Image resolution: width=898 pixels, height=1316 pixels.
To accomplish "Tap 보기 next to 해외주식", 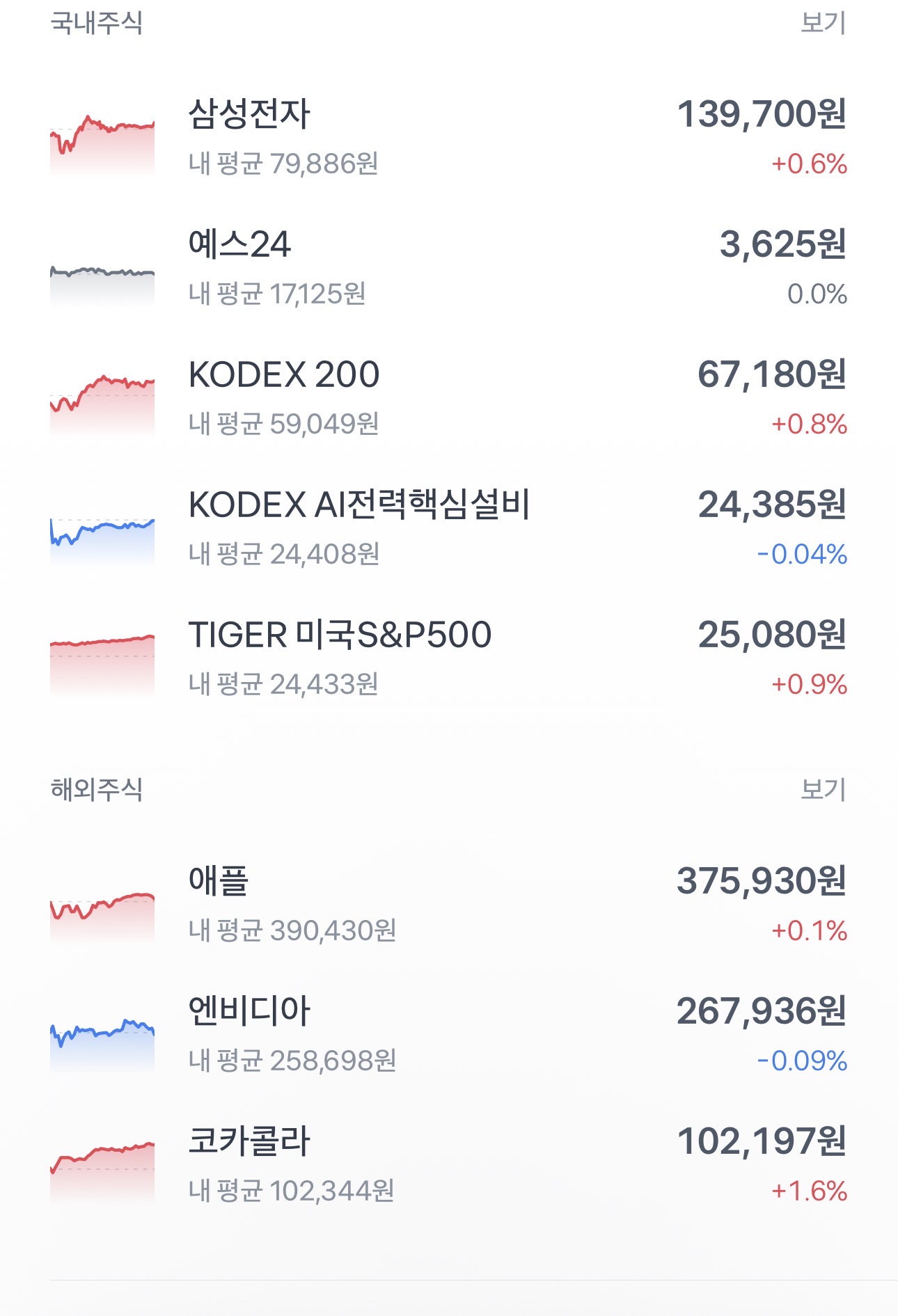I will 822,789.
